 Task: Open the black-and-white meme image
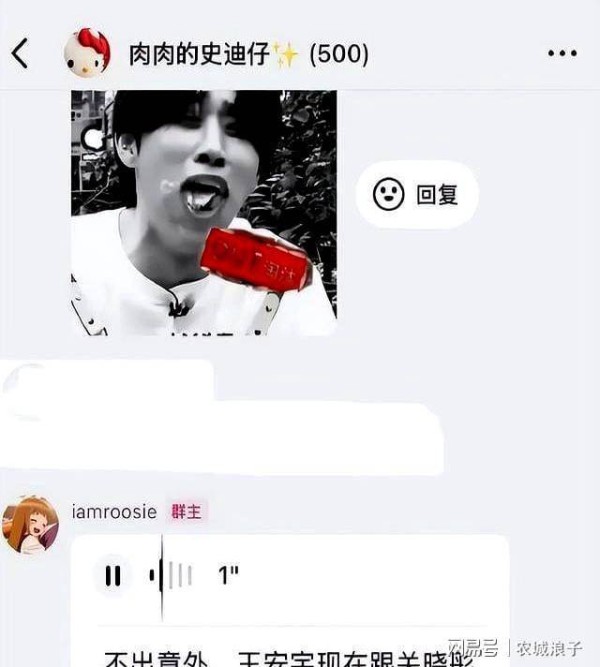tap(204, 212)
